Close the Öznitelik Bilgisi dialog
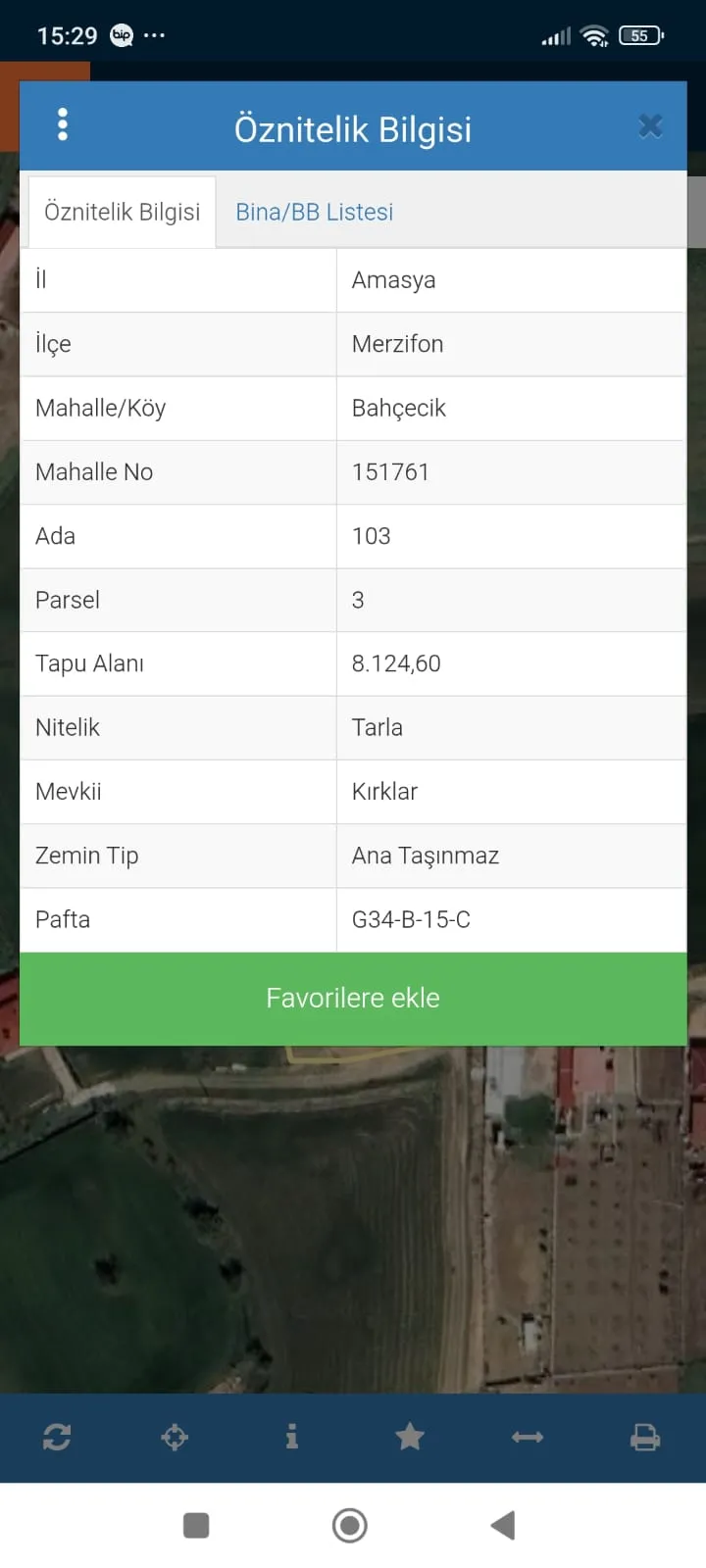Screen dimensions: 706x1568 click(650, 126)
